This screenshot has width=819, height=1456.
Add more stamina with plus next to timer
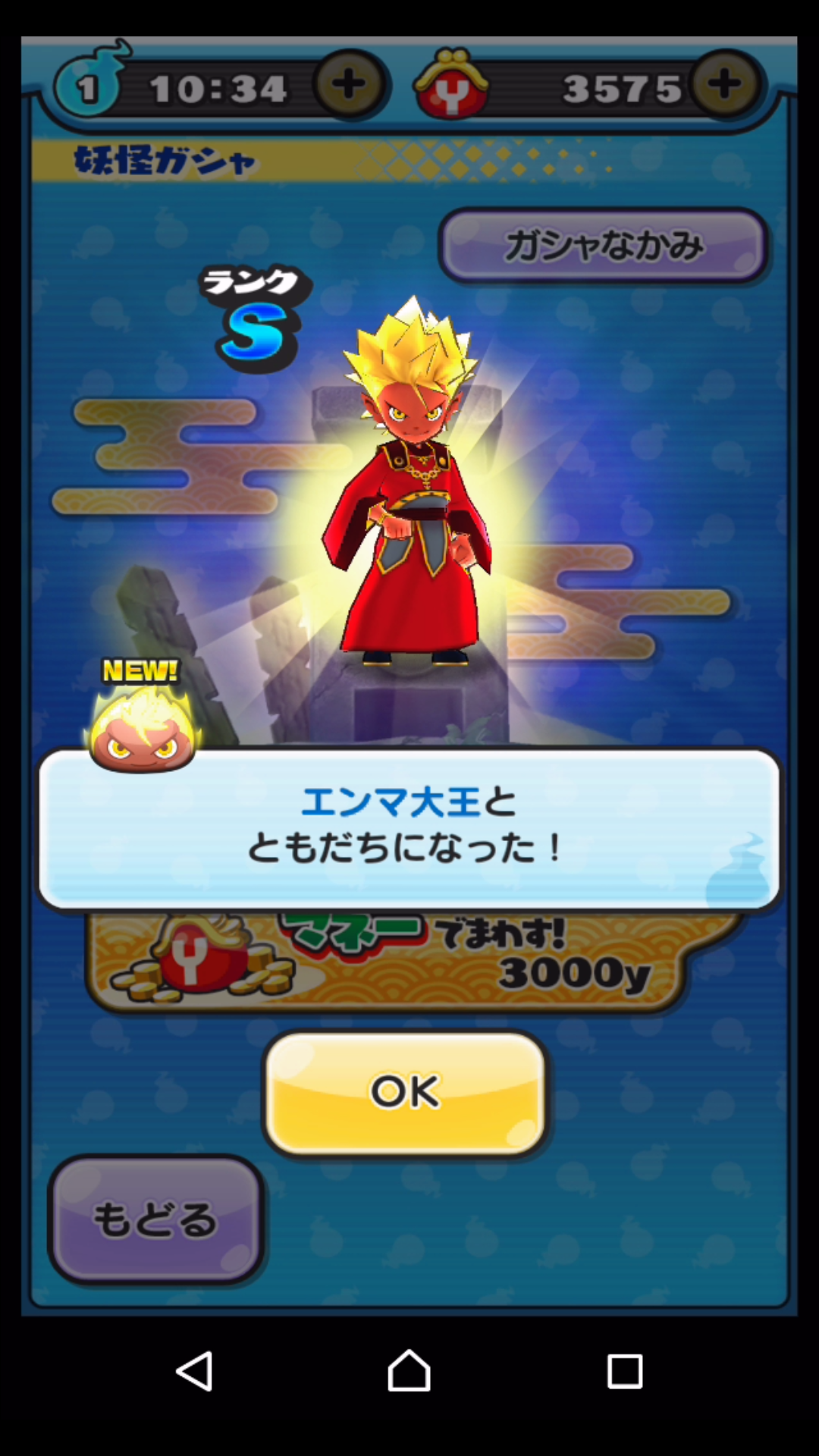tap(349, 86)
